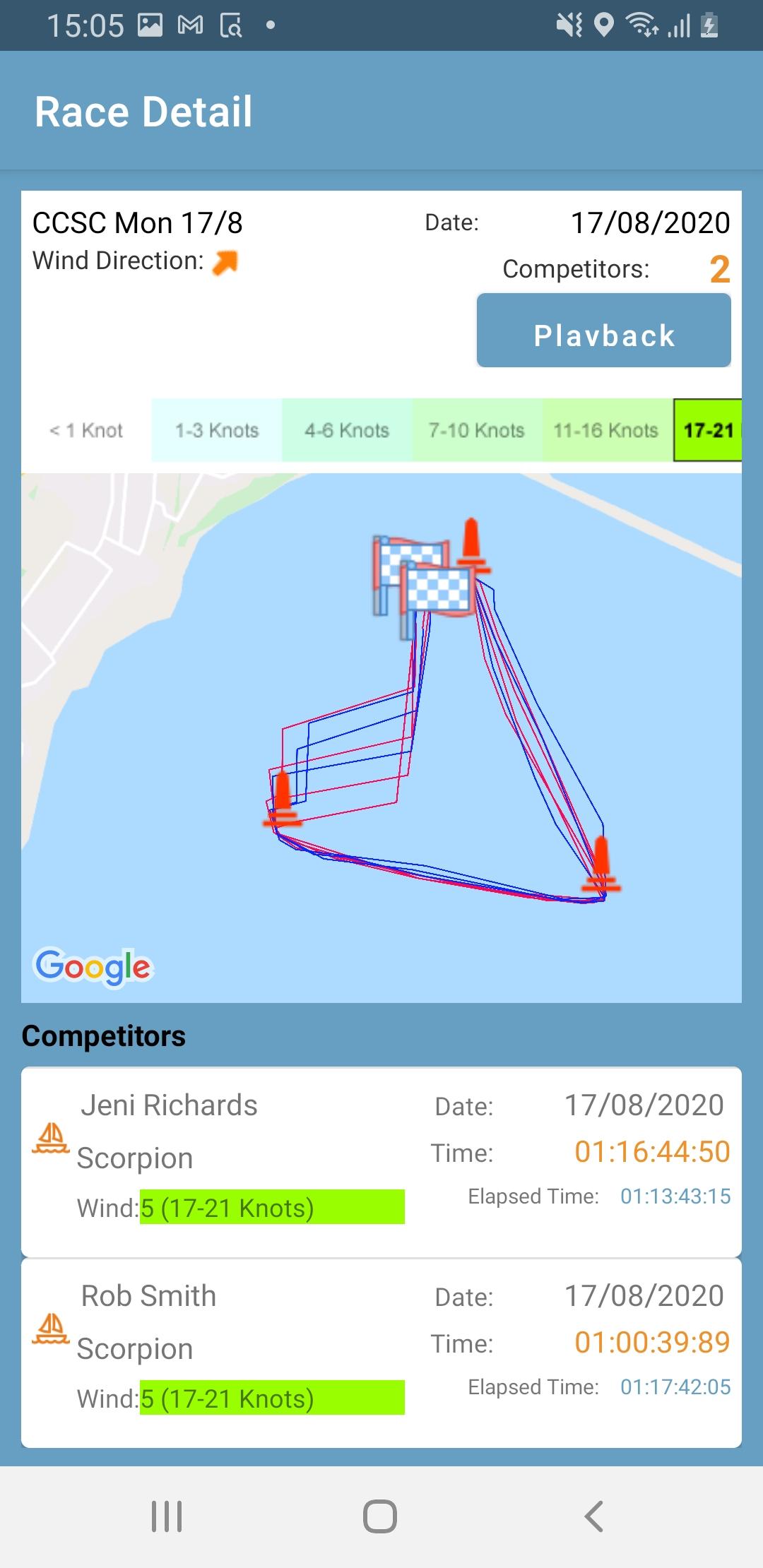Start the race Playback

(x=603, y=331)
